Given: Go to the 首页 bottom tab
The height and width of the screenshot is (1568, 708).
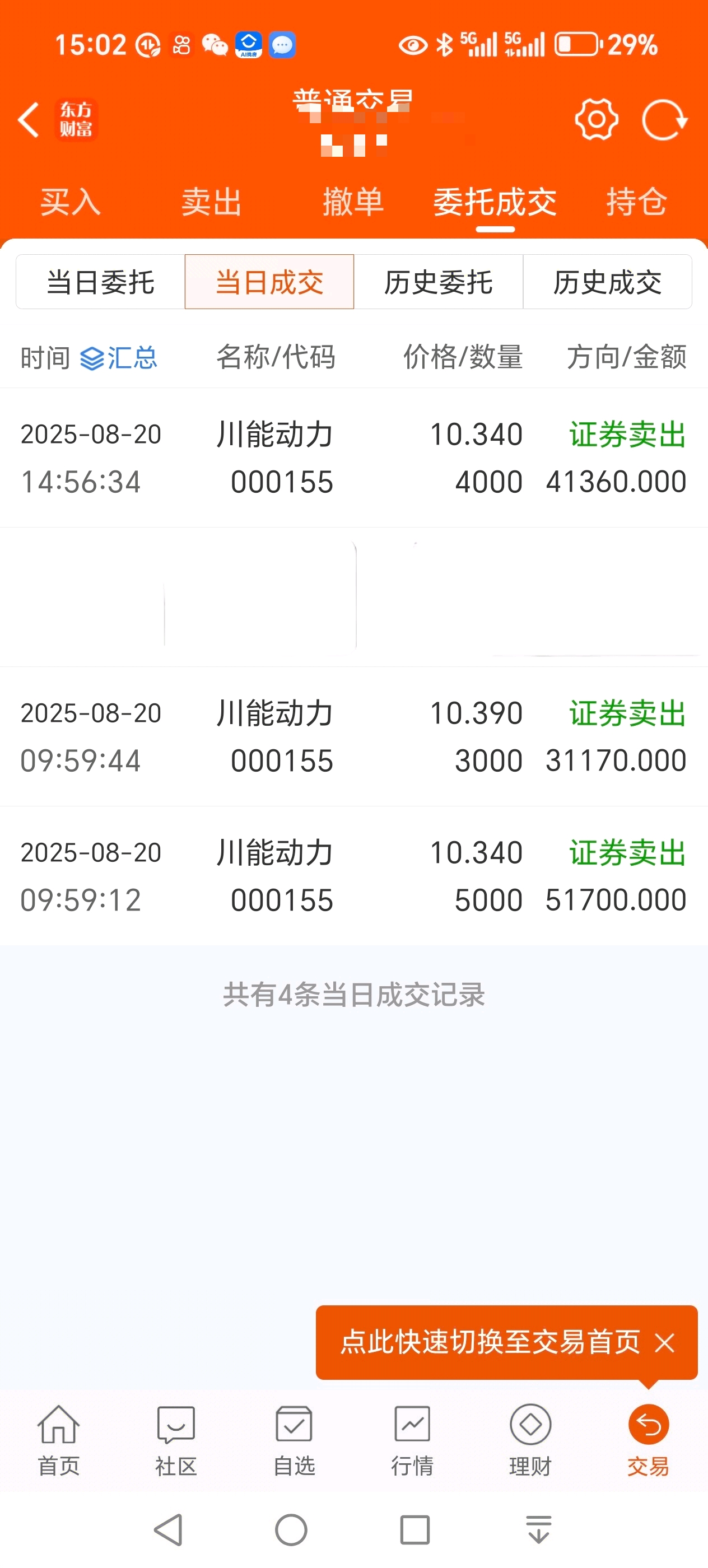Looking at the screenshot, I should point(58,1440).
